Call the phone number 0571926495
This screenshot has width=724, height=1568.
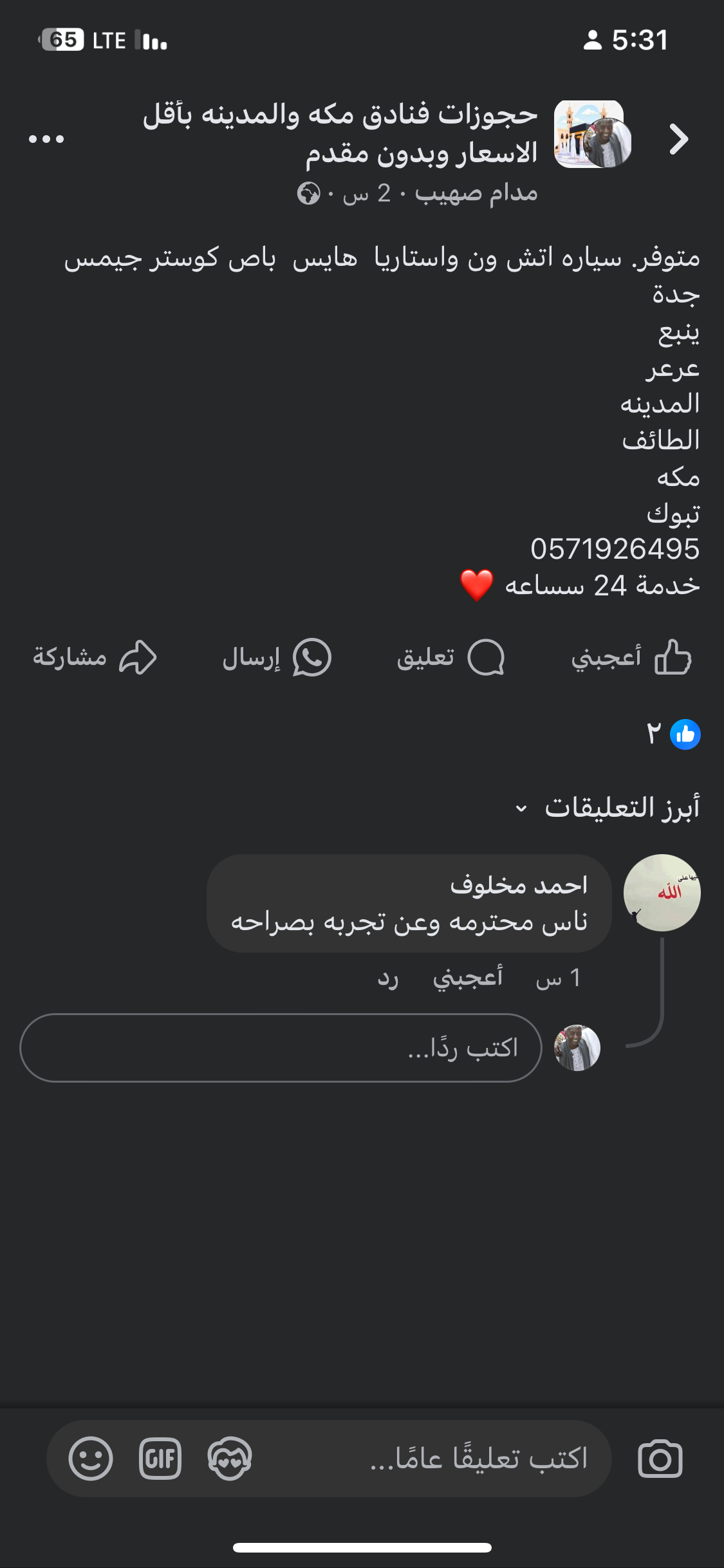[x=615, y=549]
